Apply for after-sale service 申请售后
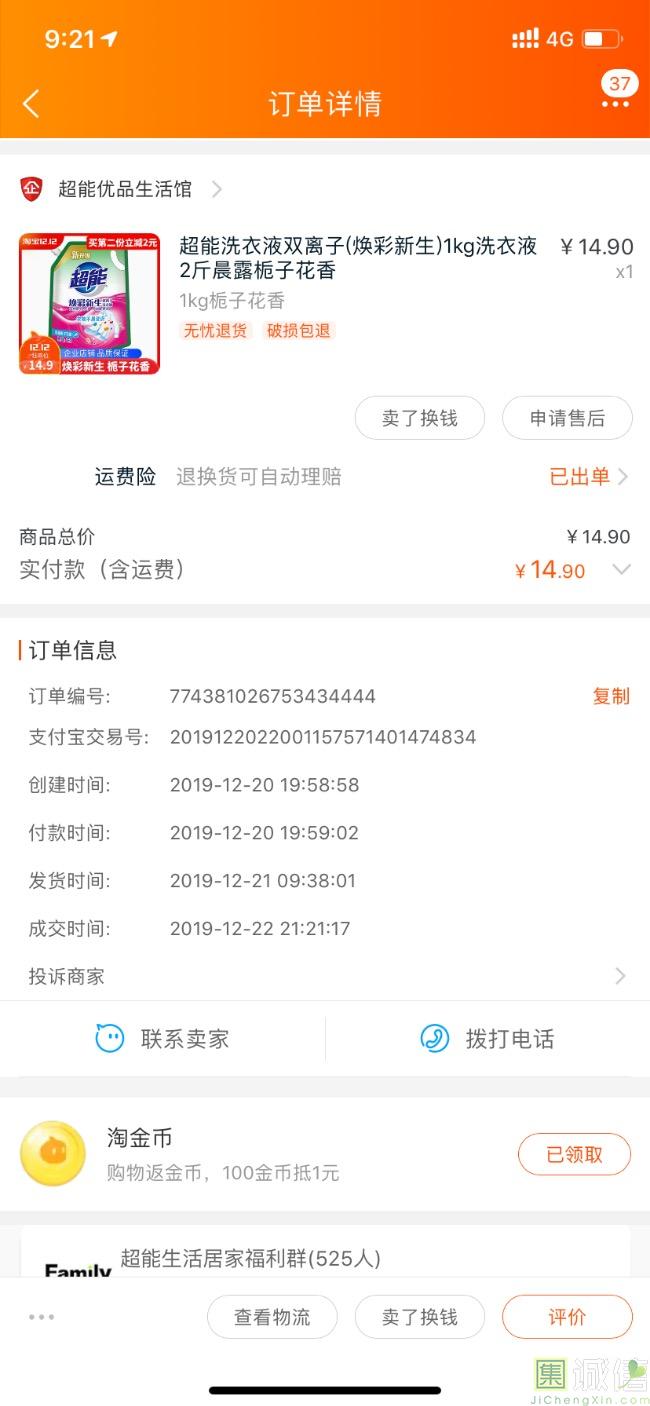 [x=567, y=418]
